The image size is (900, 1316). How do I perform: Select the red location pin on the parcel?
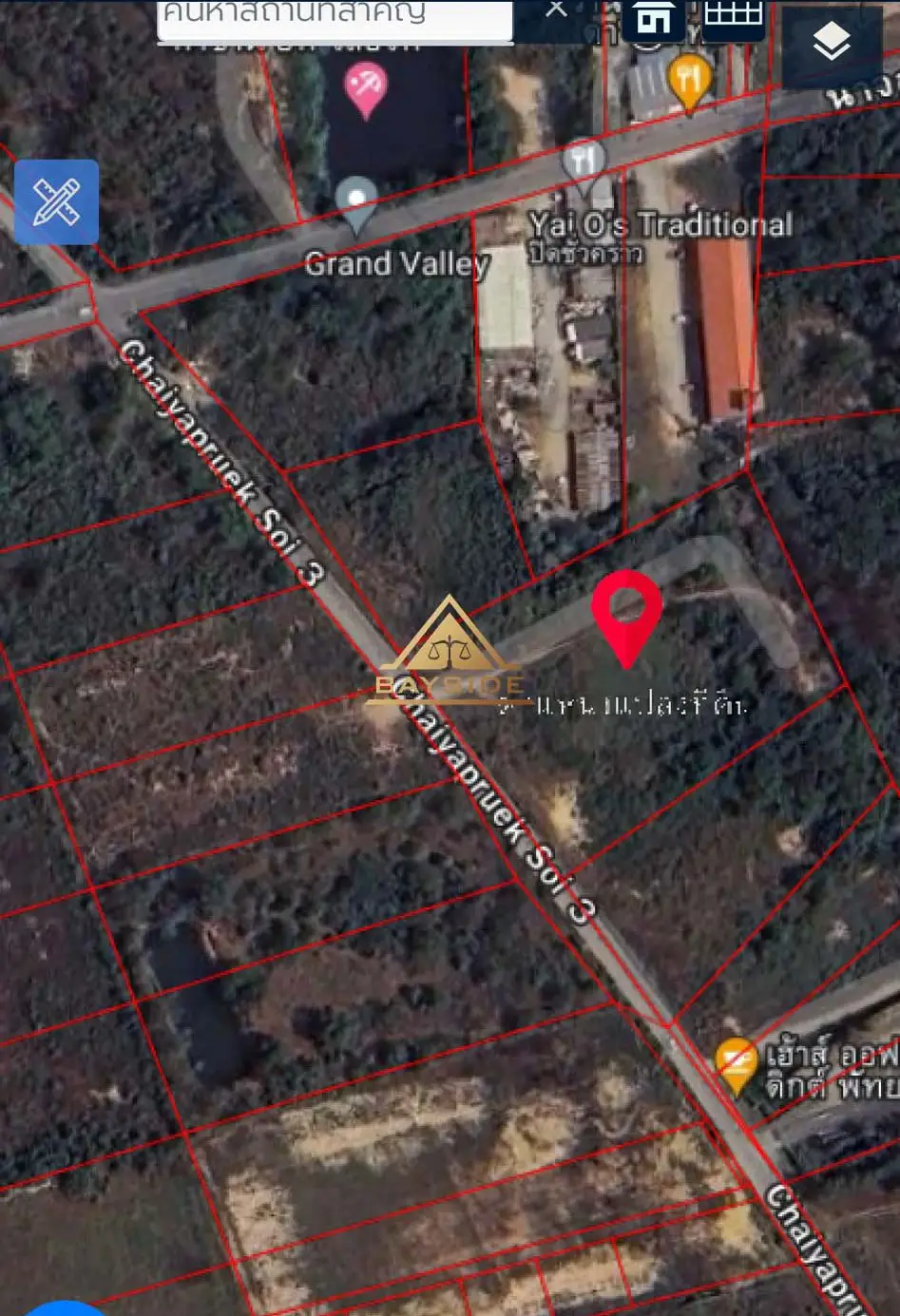point(625,613)
